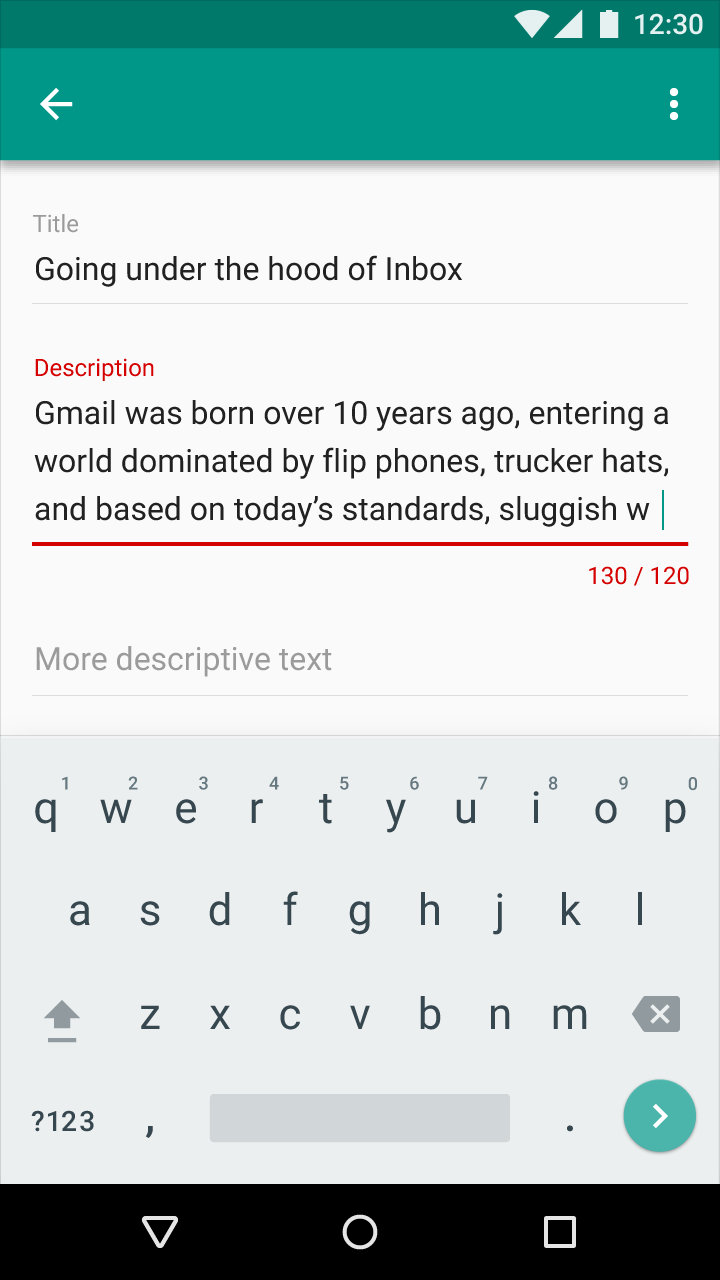
Task: Hit the backspace key
Action: tap(657, 1014)
